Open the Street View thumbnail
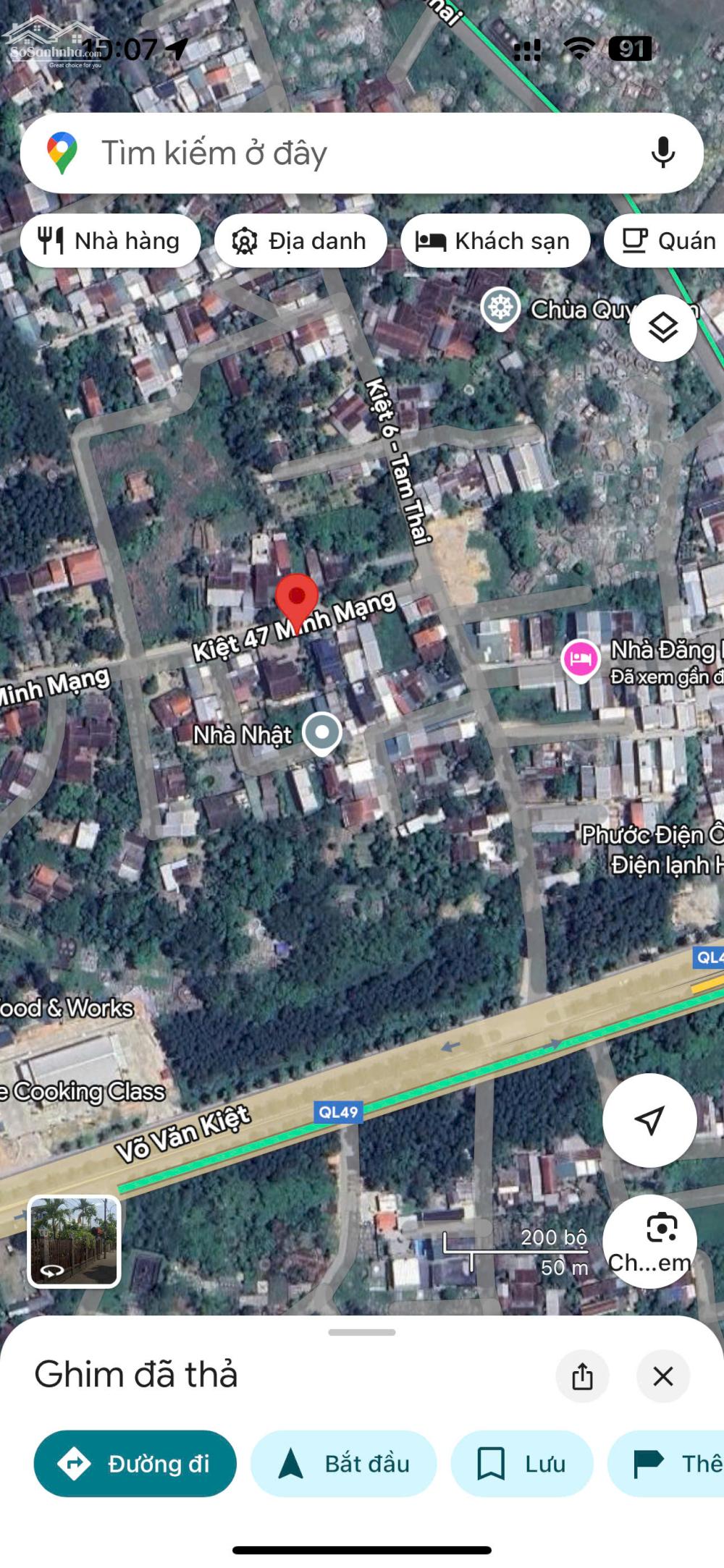The image size is (724, 1568). pos(74,1242)
